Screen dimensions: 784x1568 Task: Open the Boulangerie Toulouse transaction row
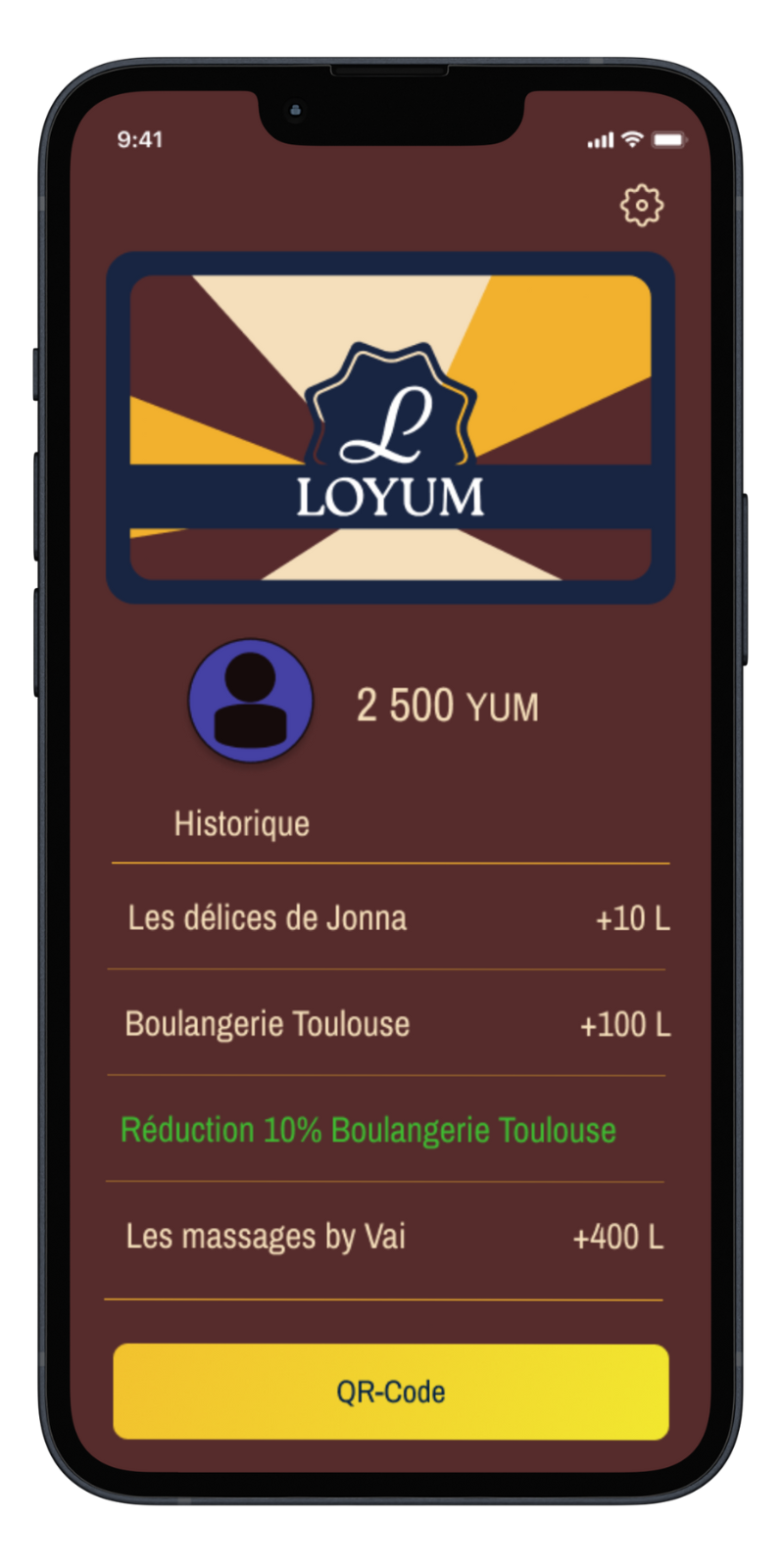(267, 1023)
